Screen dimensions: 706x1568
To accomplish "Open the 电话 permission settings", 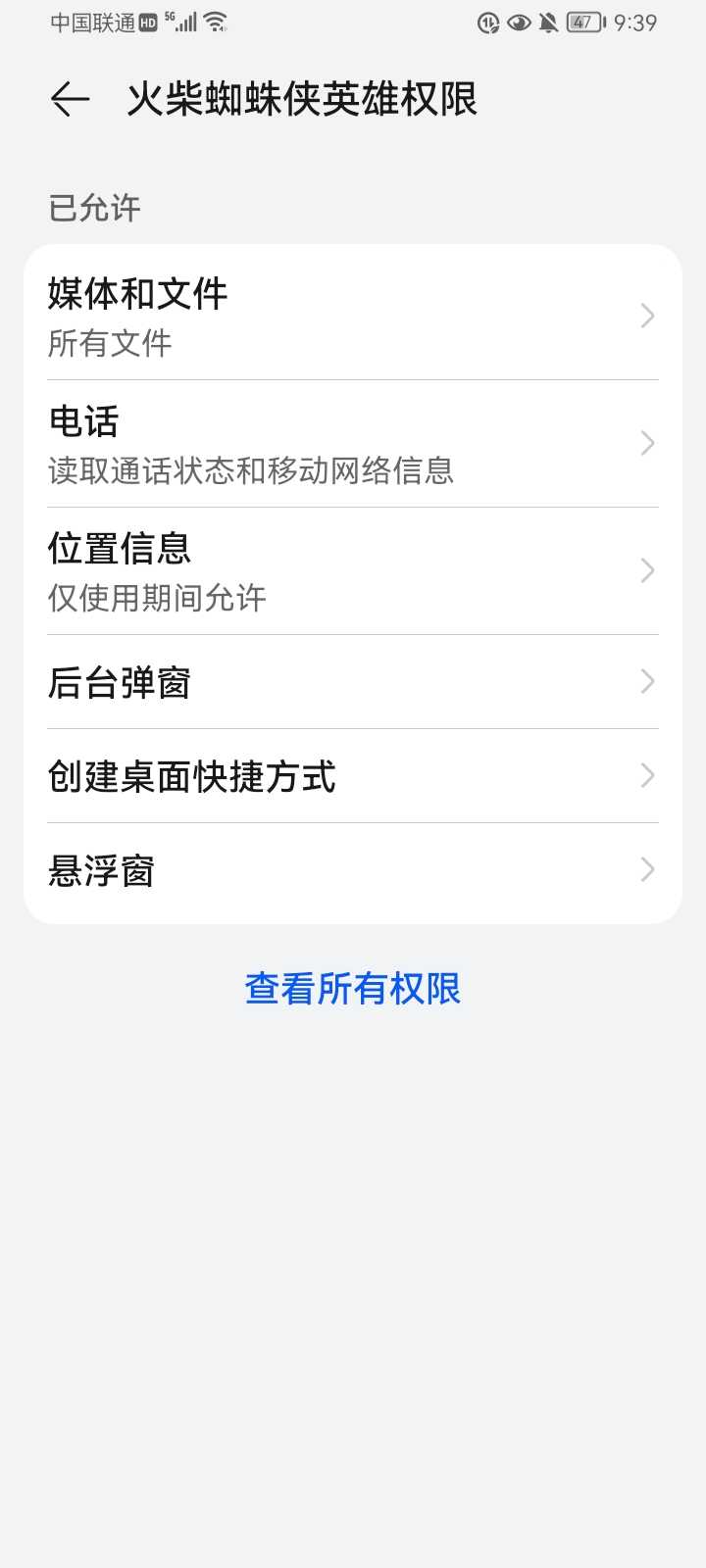I will (x=353, y=444).
